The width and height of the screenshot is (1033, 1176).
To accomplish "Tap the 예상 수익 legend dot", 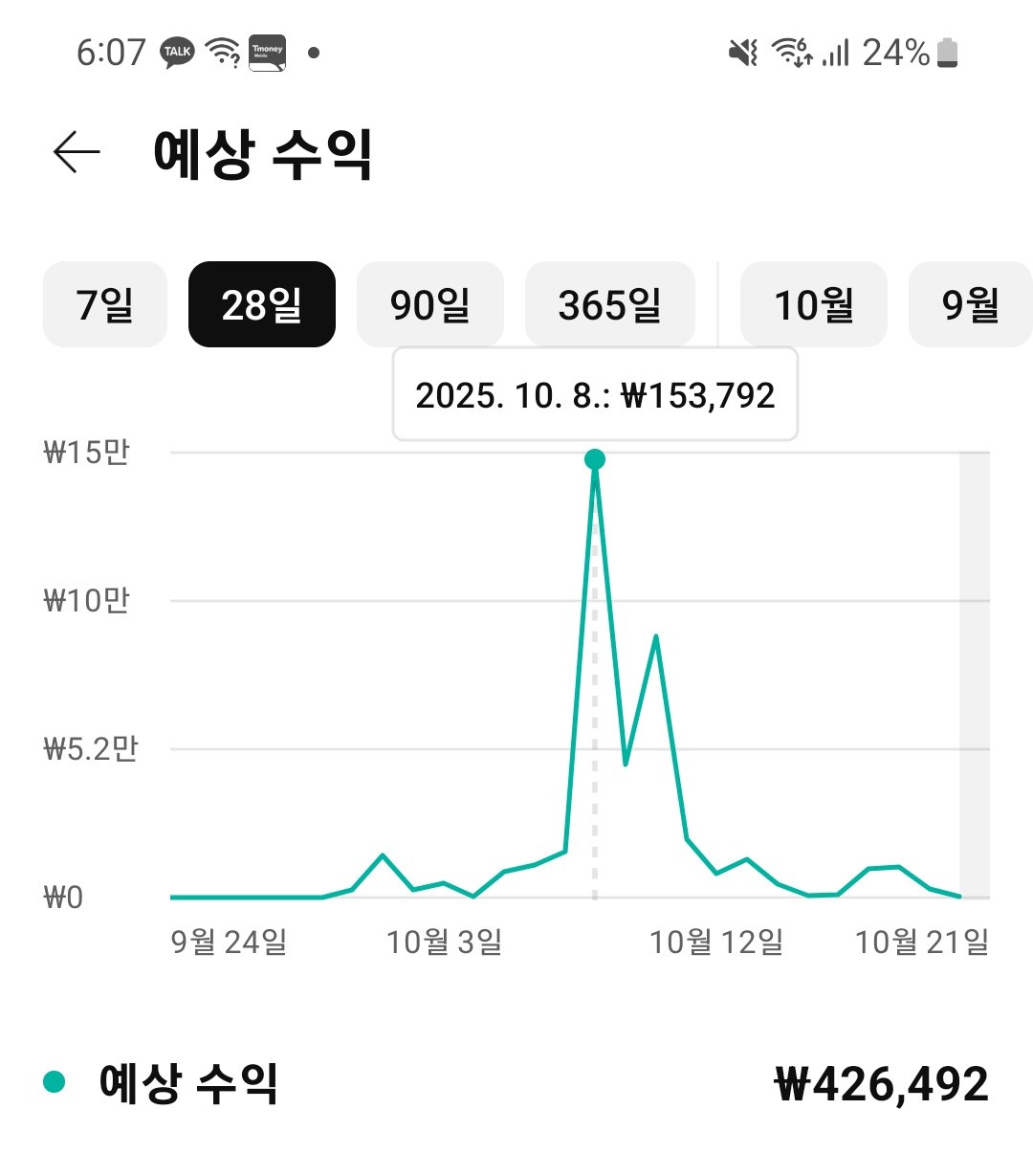I will (55, 1081).
